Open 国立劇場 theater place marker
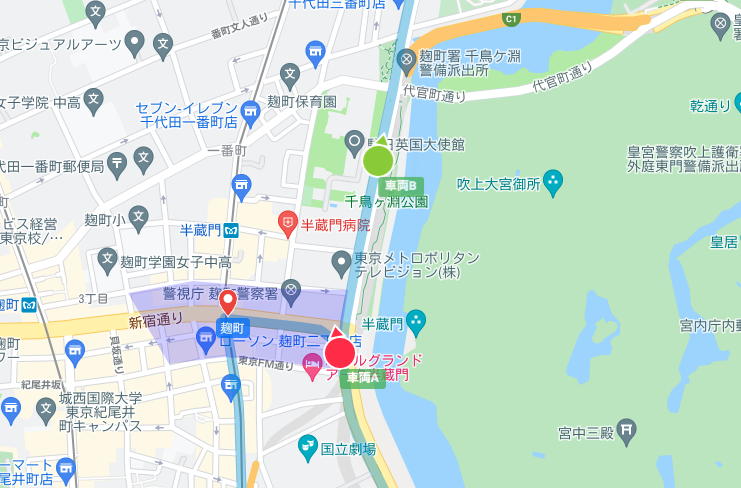 click(x=309, y=447)
